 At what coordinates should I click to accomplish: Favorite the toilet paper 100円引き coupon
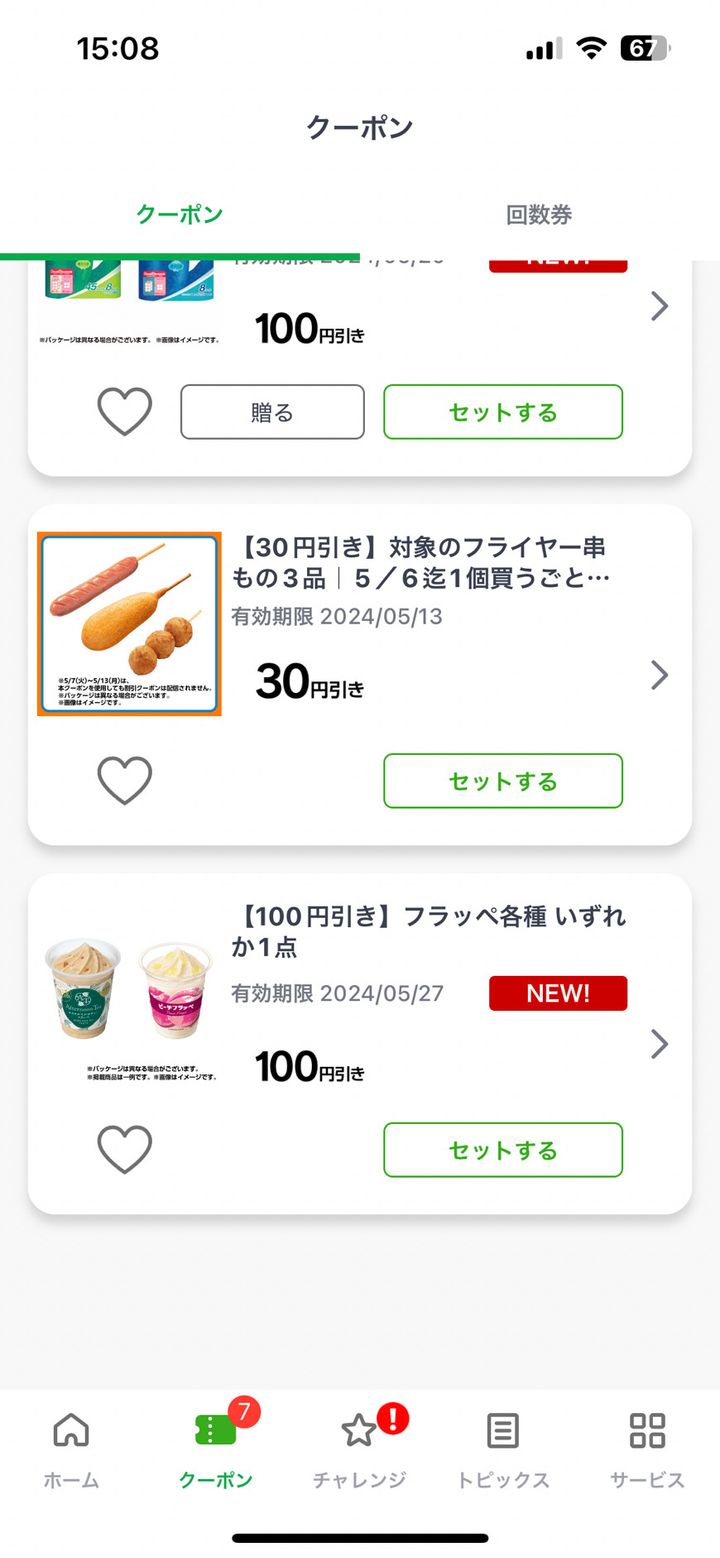[125, 411]
